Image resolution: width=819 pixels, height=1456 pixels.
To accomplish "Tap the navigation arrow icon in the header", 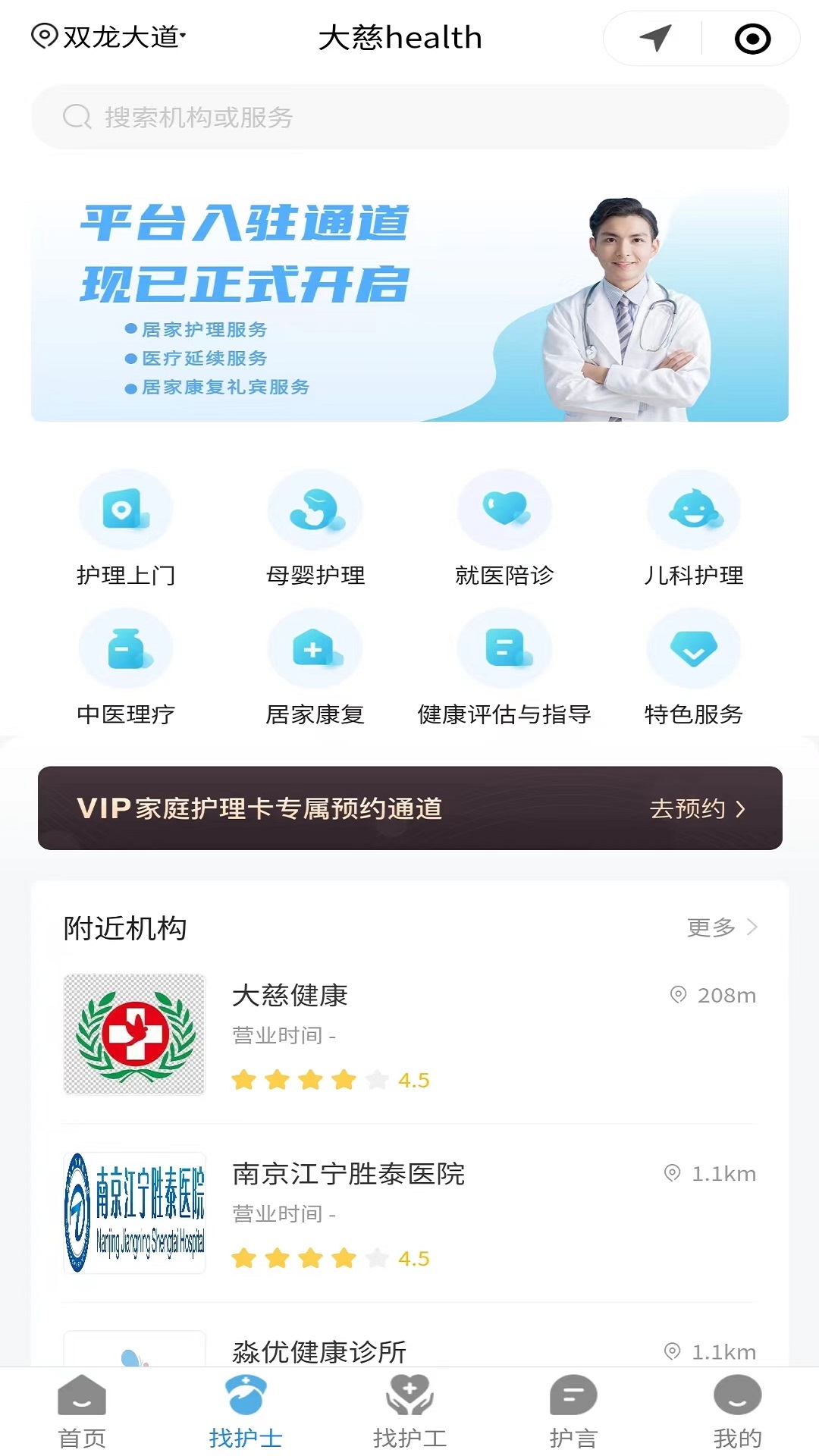I will click(655, 38).
